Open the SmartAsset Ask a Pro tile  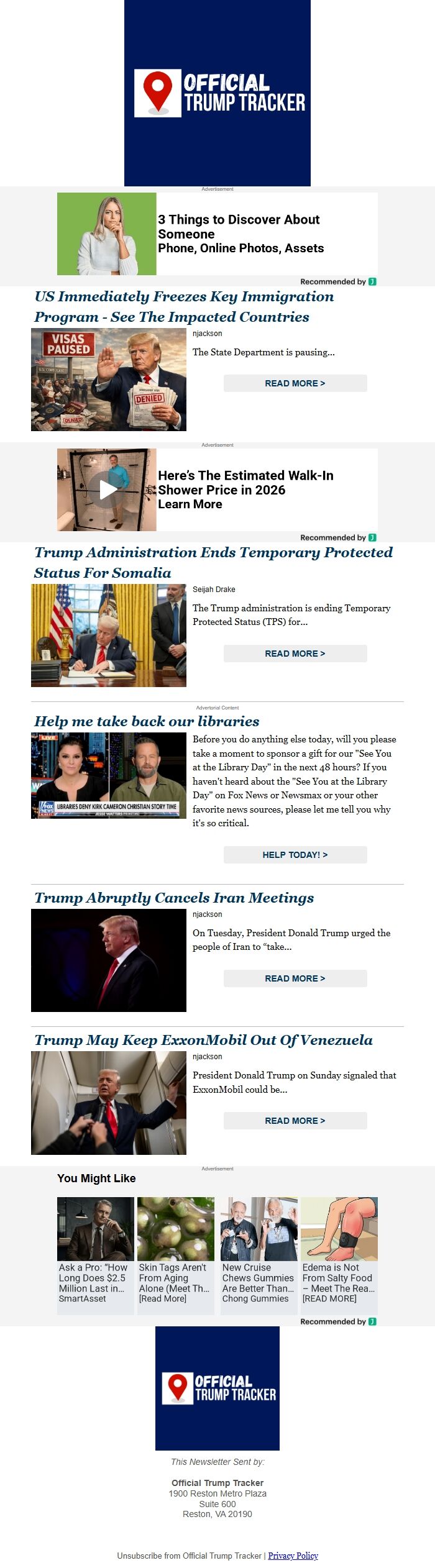95,1255
